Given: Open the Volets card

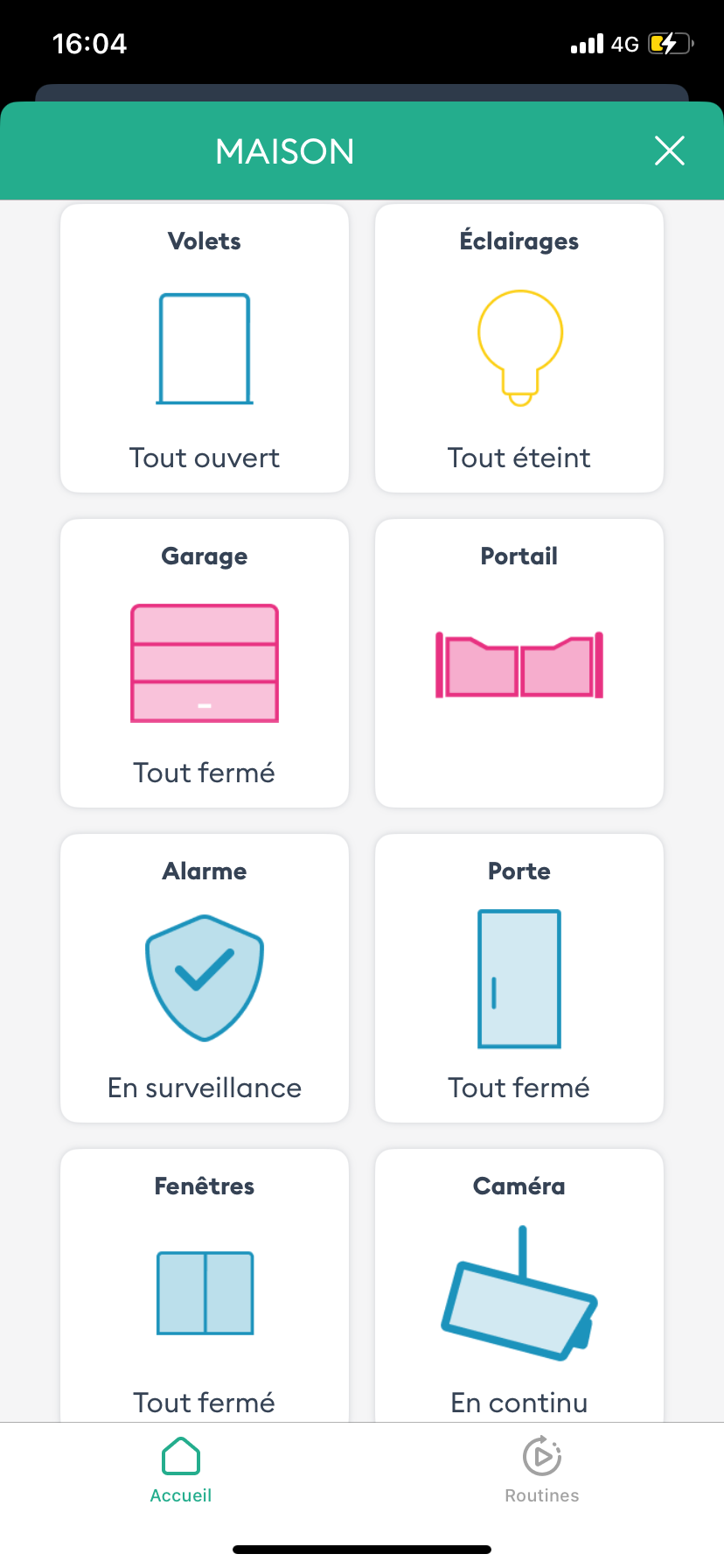Looking at the screenshot, I should pos(205,348).
